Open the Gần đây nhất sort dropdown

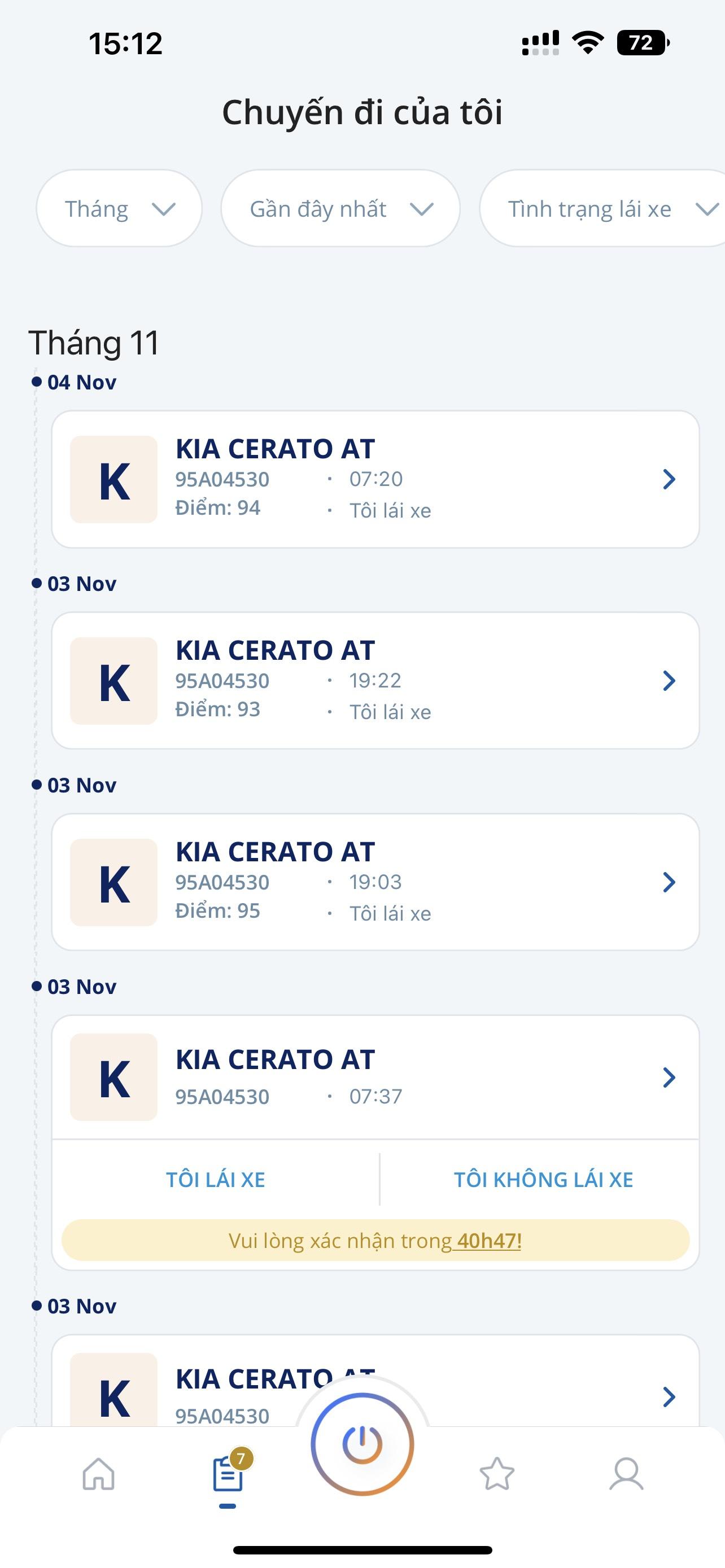tap(340, 209)
